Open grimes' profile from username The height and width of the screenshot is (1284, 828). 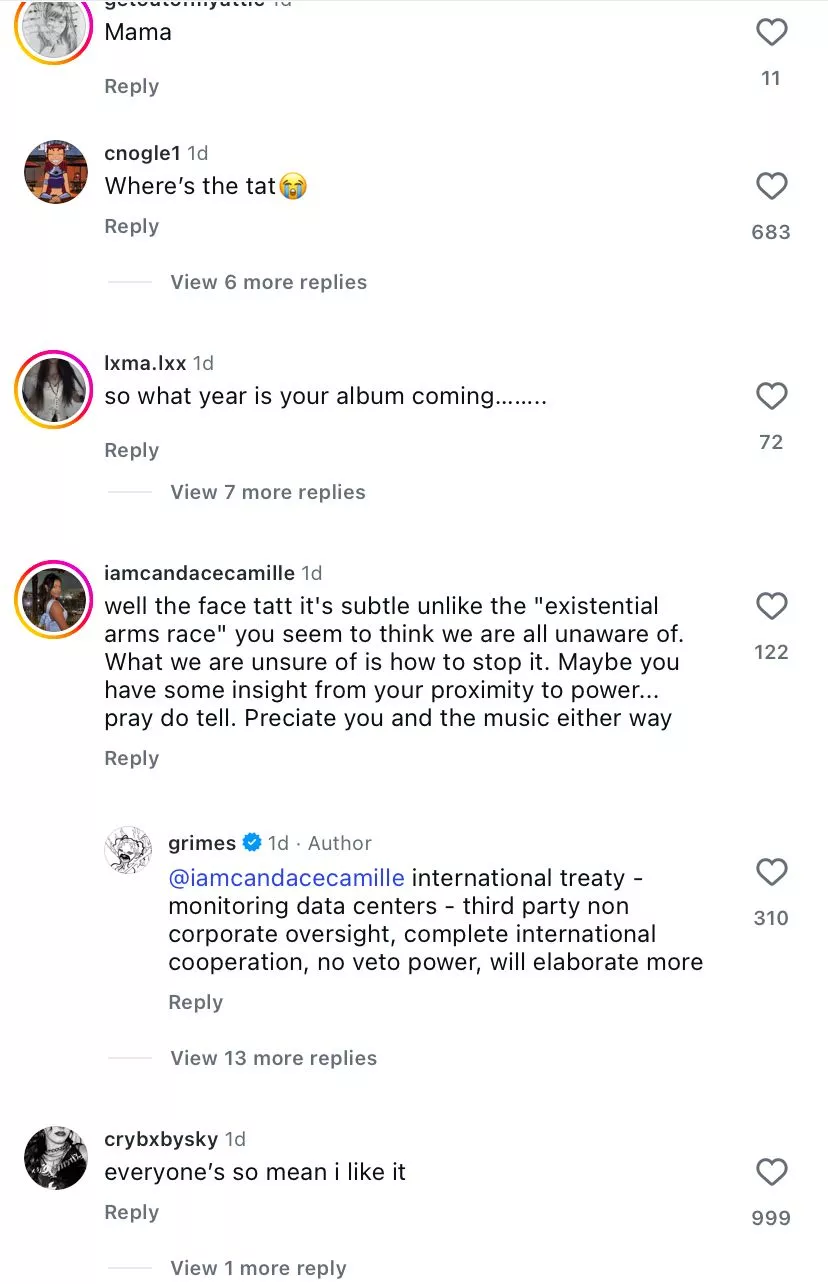click(202, 843)
